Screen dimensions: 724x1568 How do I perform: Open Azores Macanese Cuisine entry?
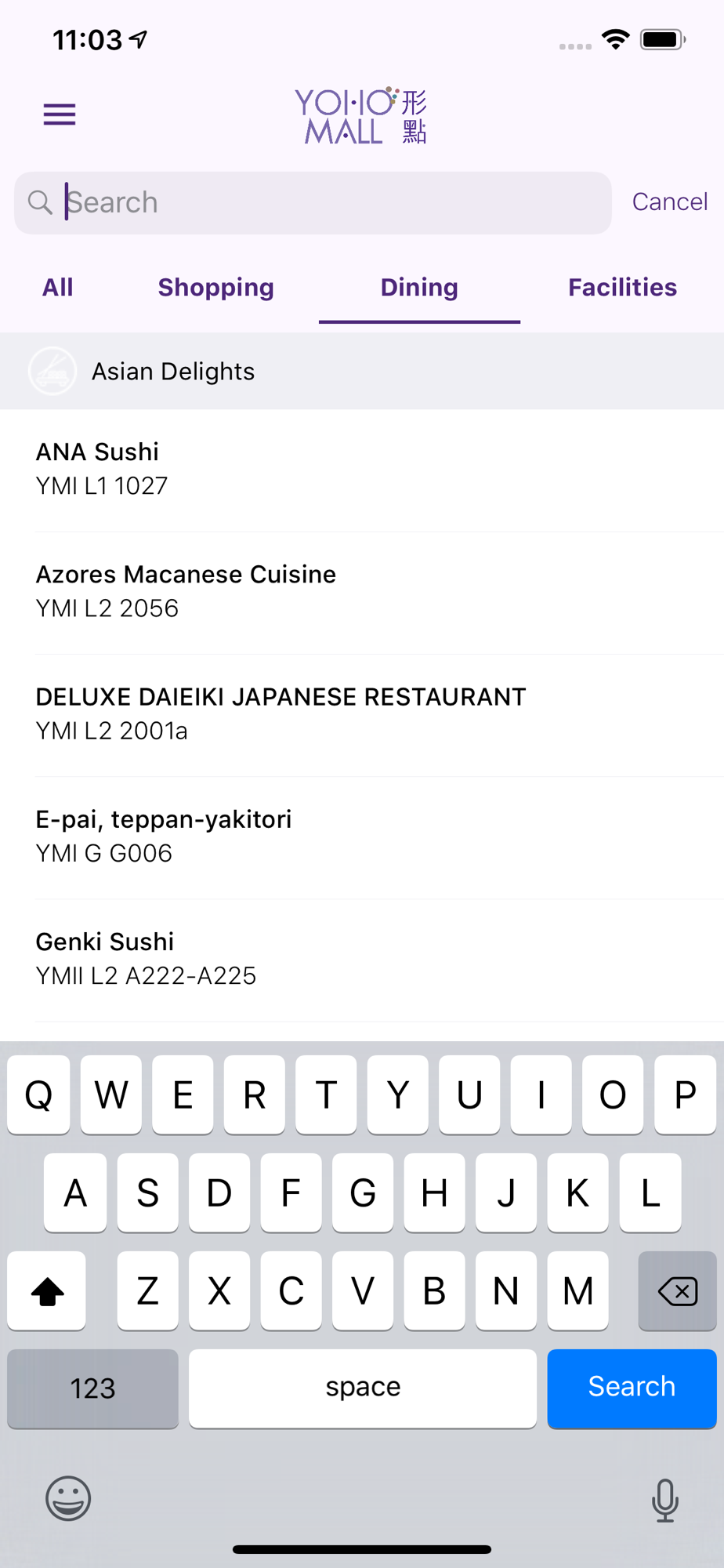click(362, 593)
